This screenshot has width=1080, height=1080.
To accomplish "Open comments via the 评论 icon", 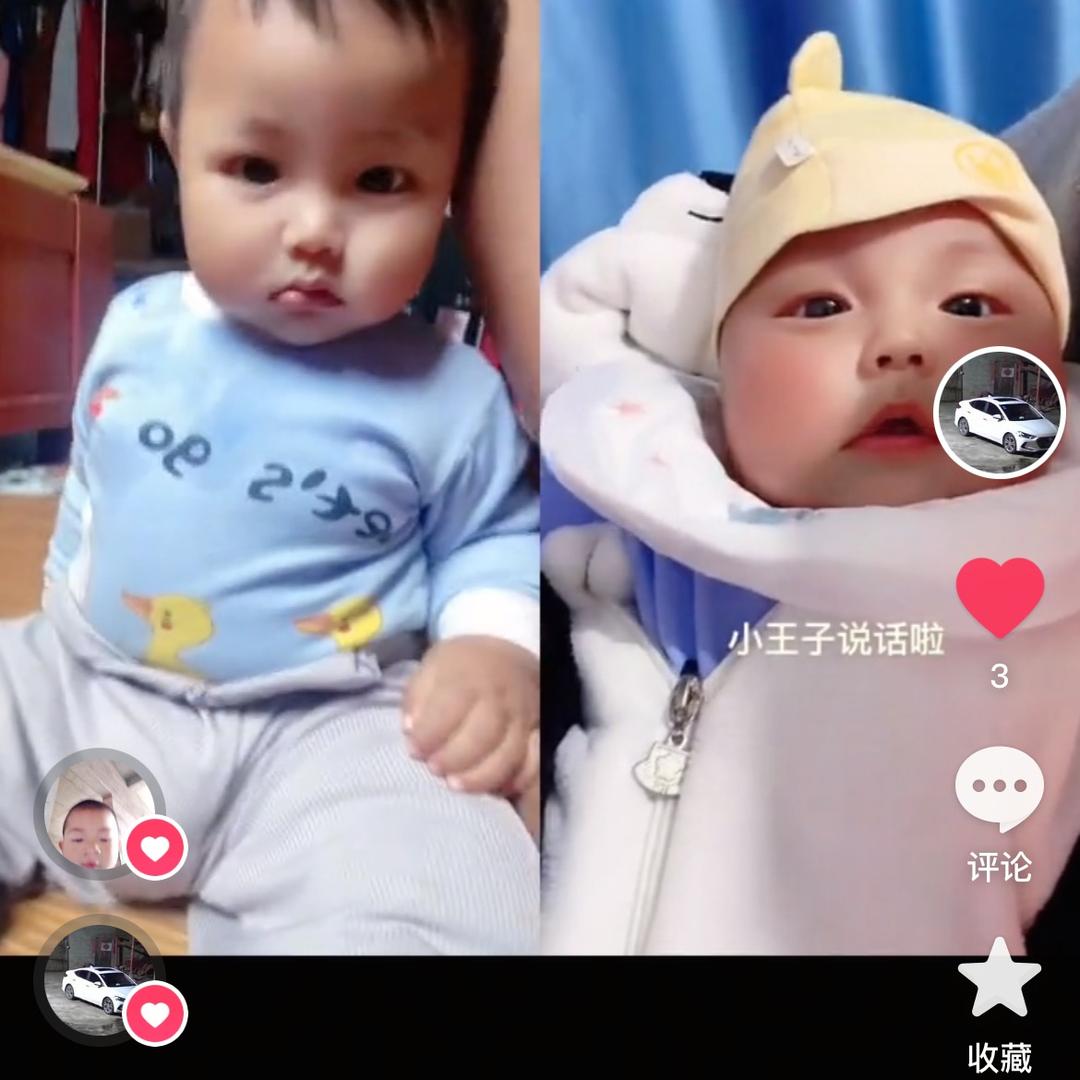I will [x=999, y=788].
